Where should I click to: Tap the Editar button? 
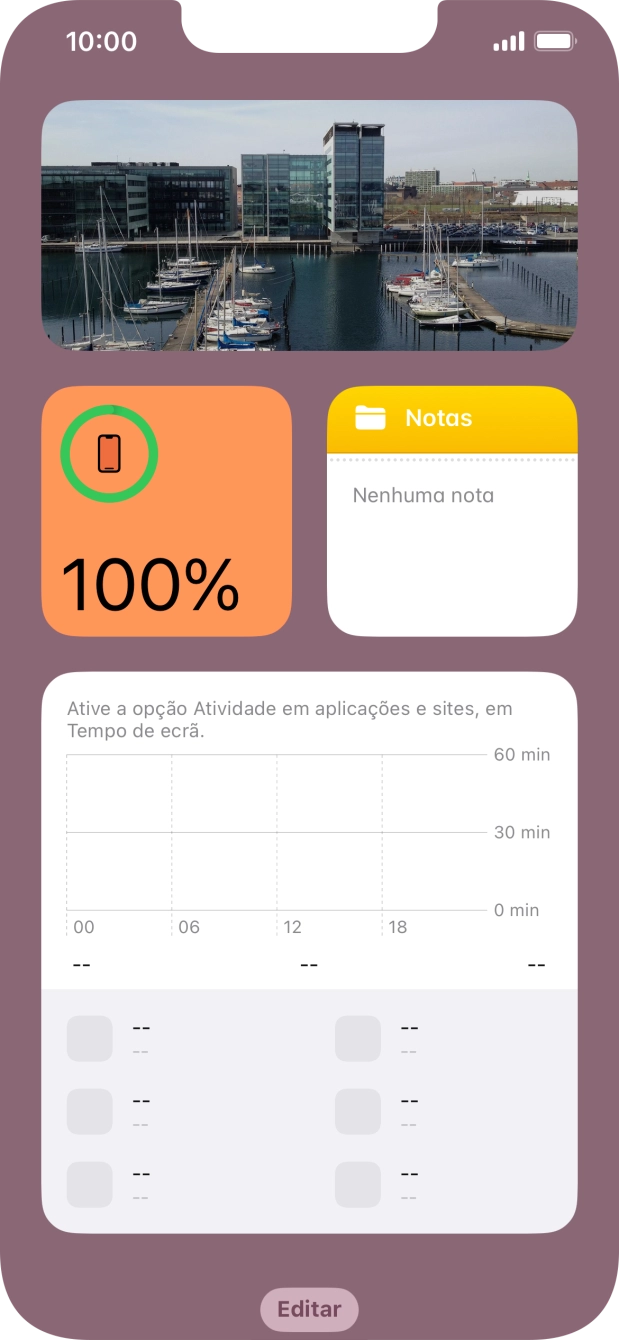coord(309,1309)
